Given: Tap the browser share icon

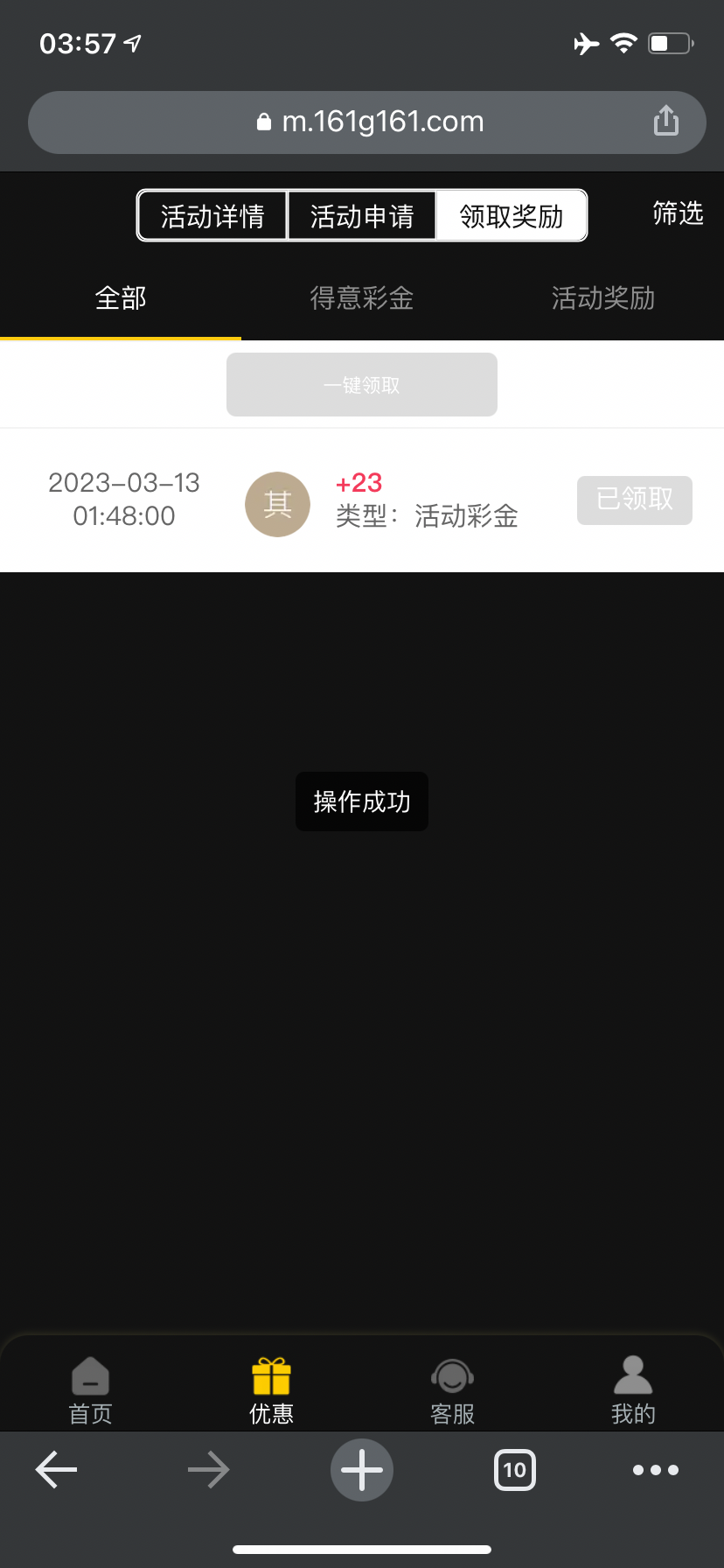Looking at the screenshot, I should pyautogui.click(x=666, y=122).
